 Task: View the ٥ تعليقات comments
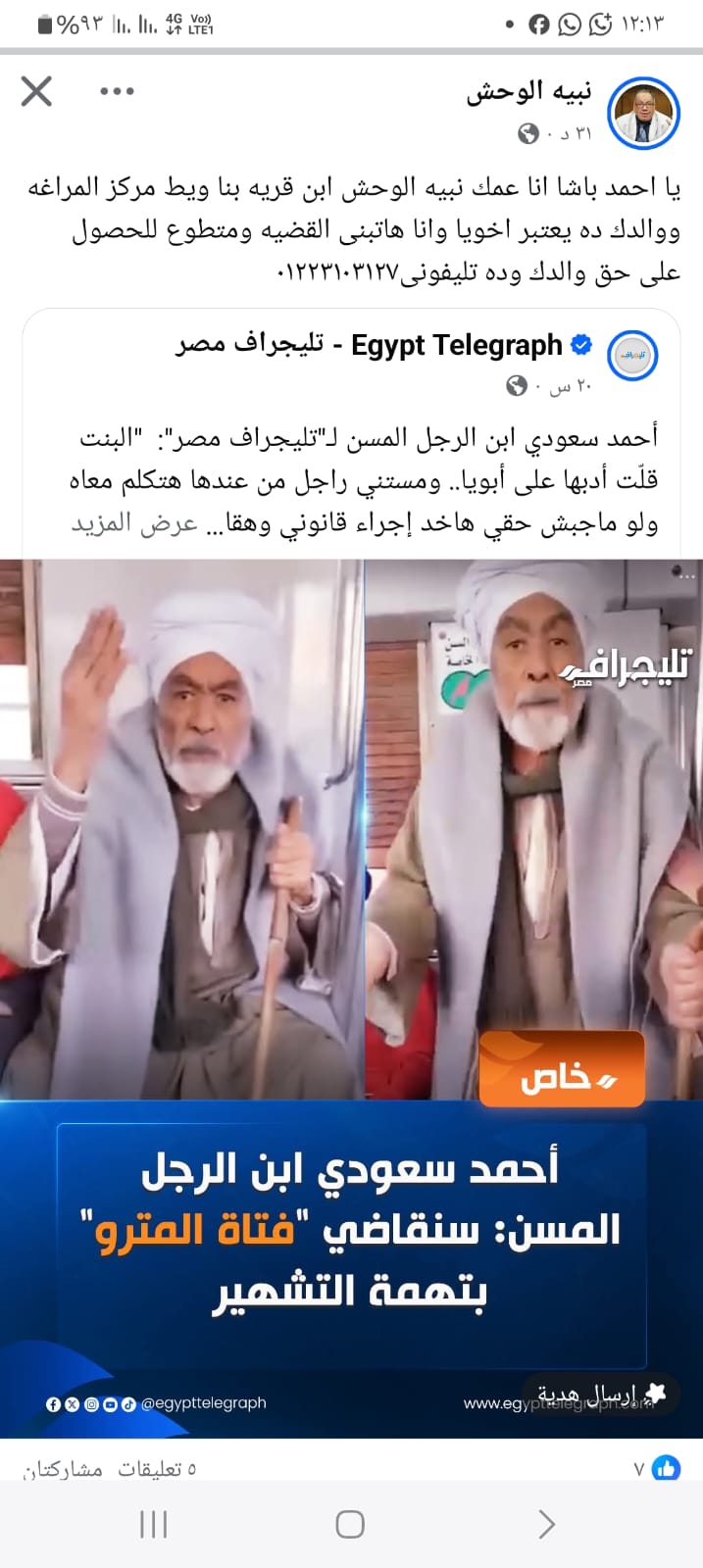click(157, 1468)
